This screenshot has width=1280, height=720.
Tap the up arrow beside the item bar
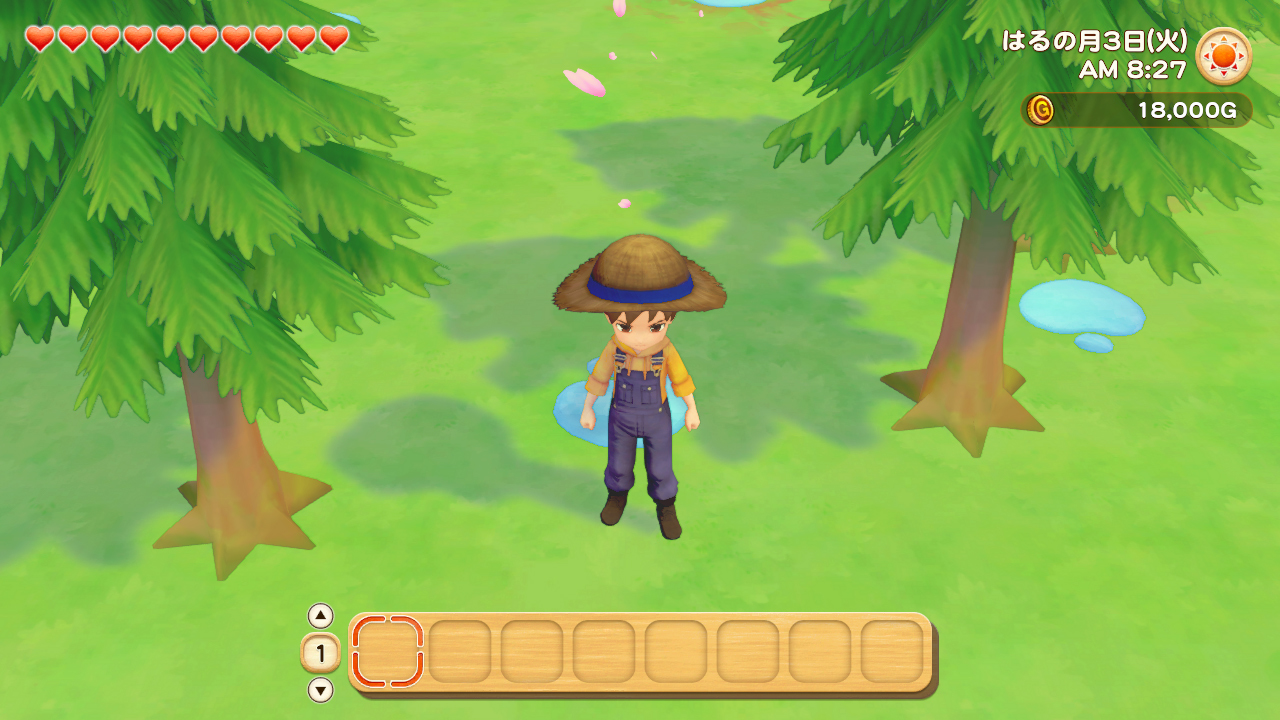320,616
